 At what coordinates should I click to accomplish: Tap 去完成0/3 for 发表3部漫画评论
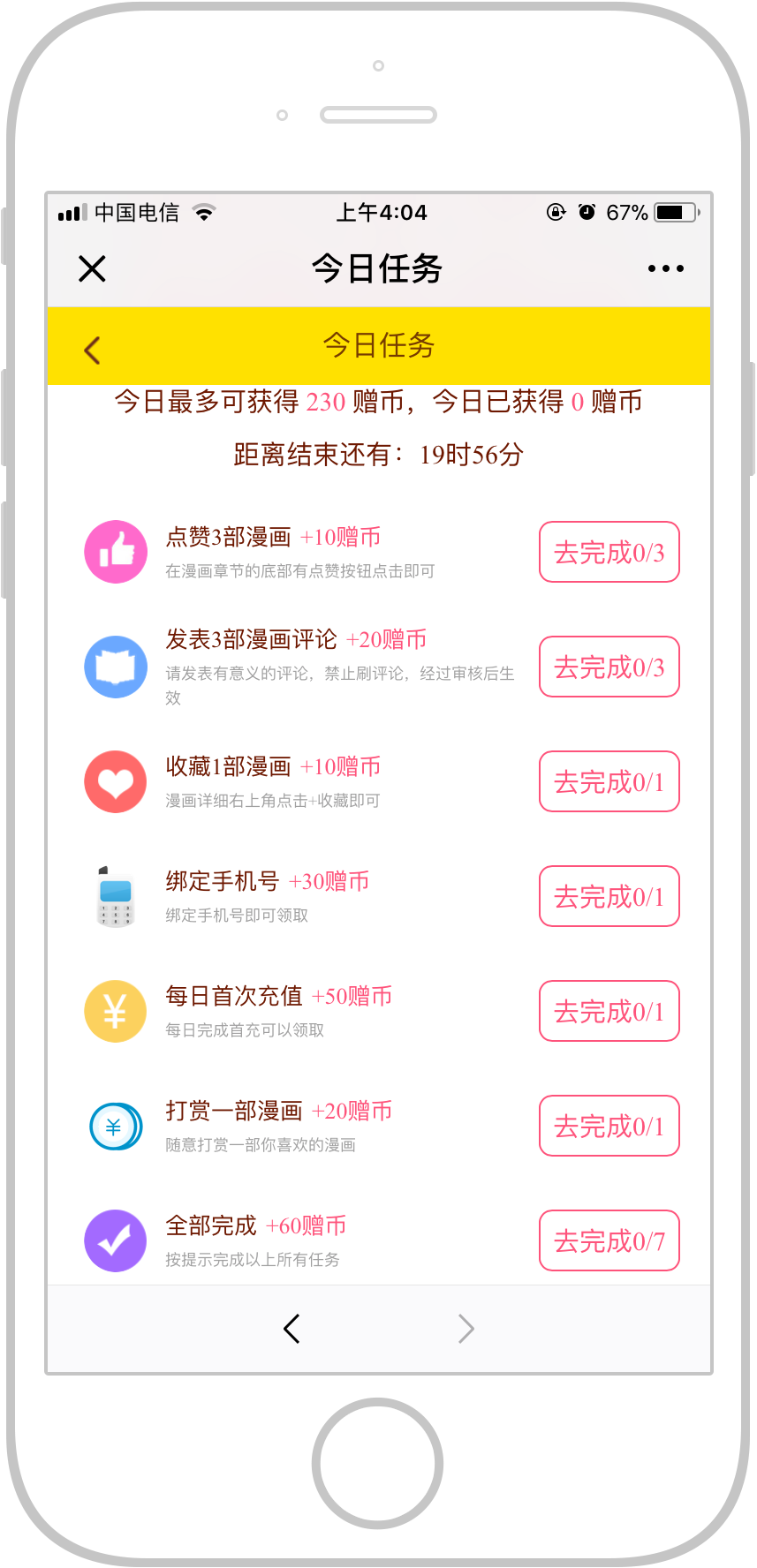pos(609,667)
